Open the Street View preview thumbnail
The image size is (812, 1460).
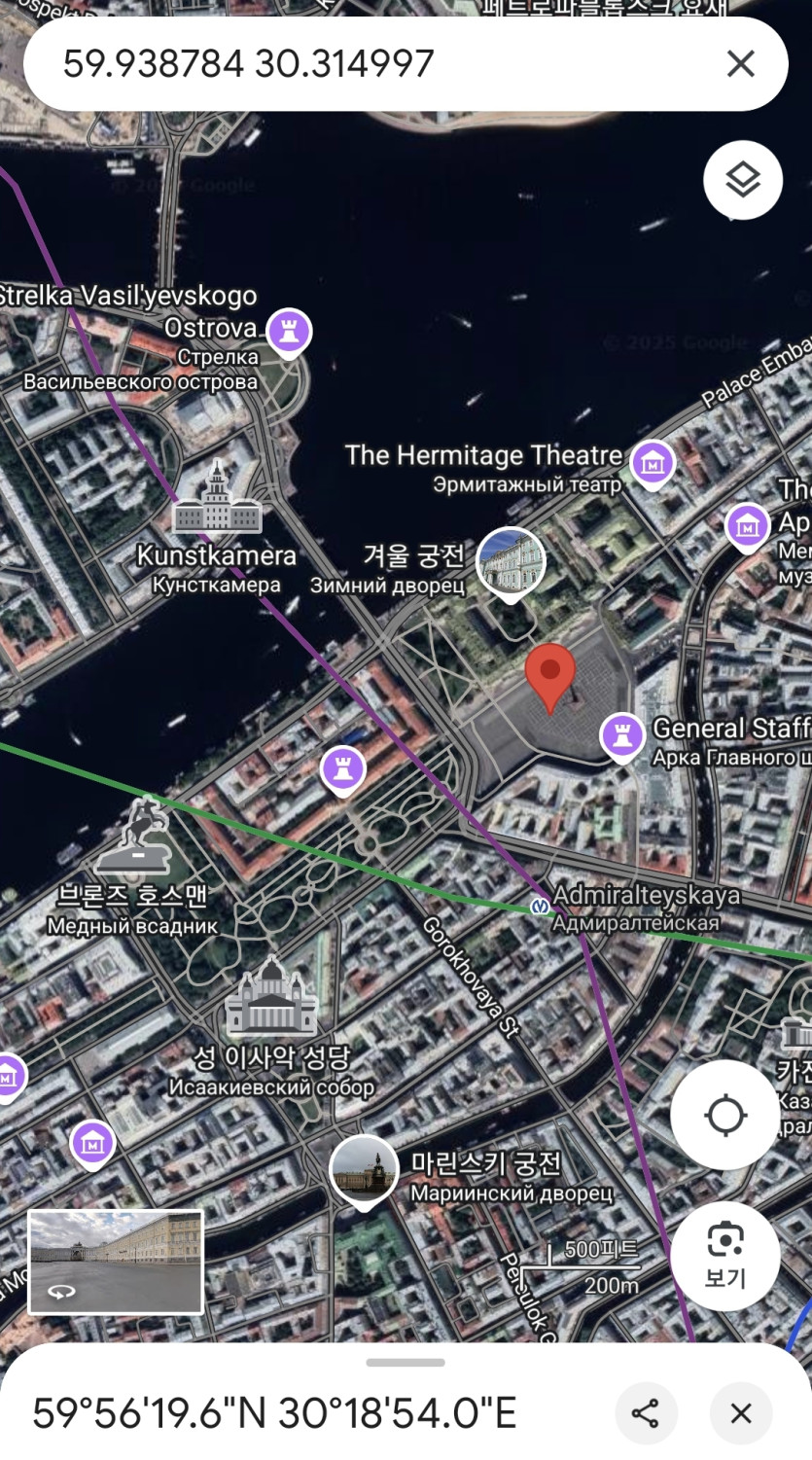[x=116, y=1262]
